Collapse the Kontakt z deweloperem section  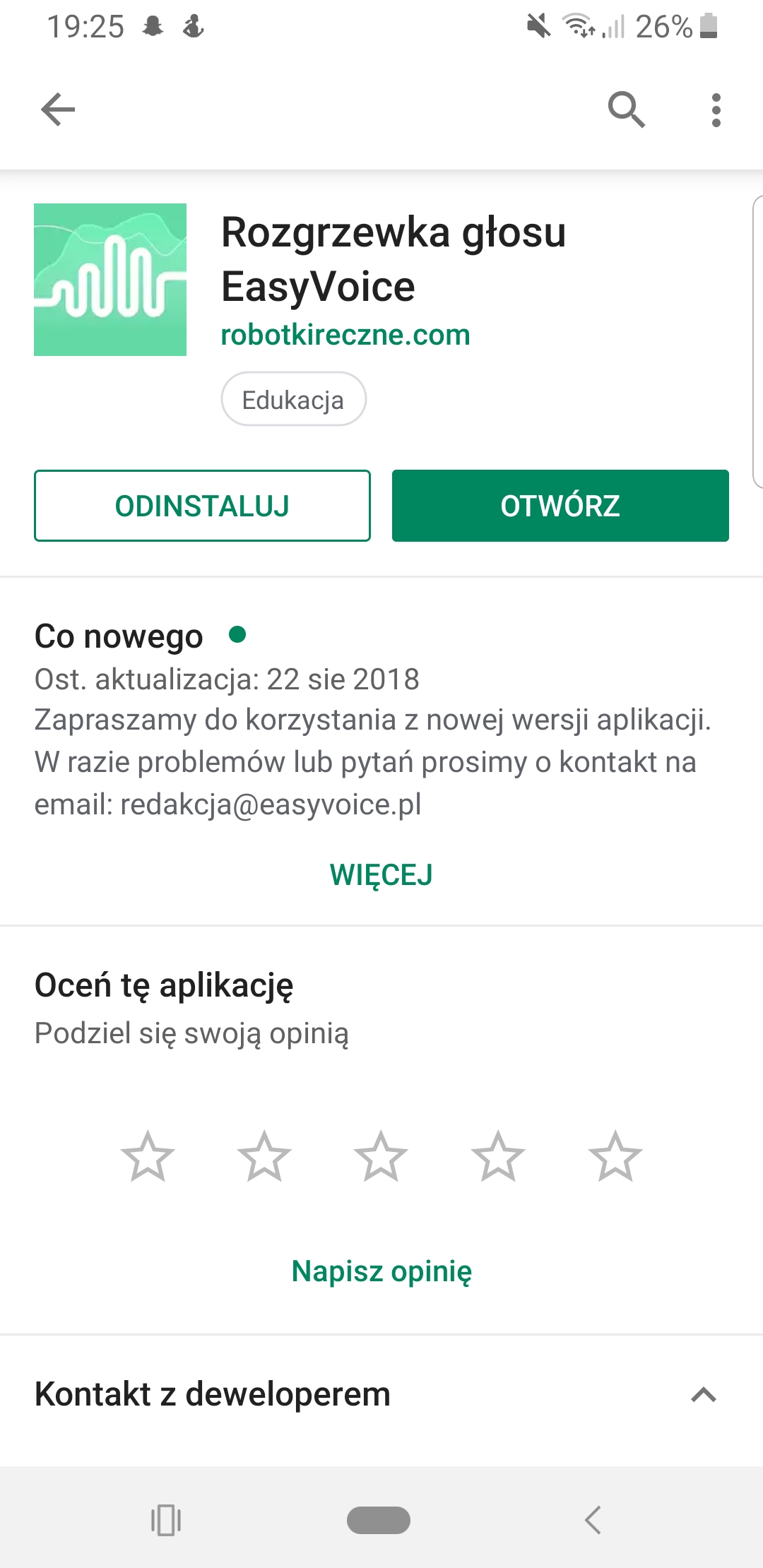[704, 1395]
